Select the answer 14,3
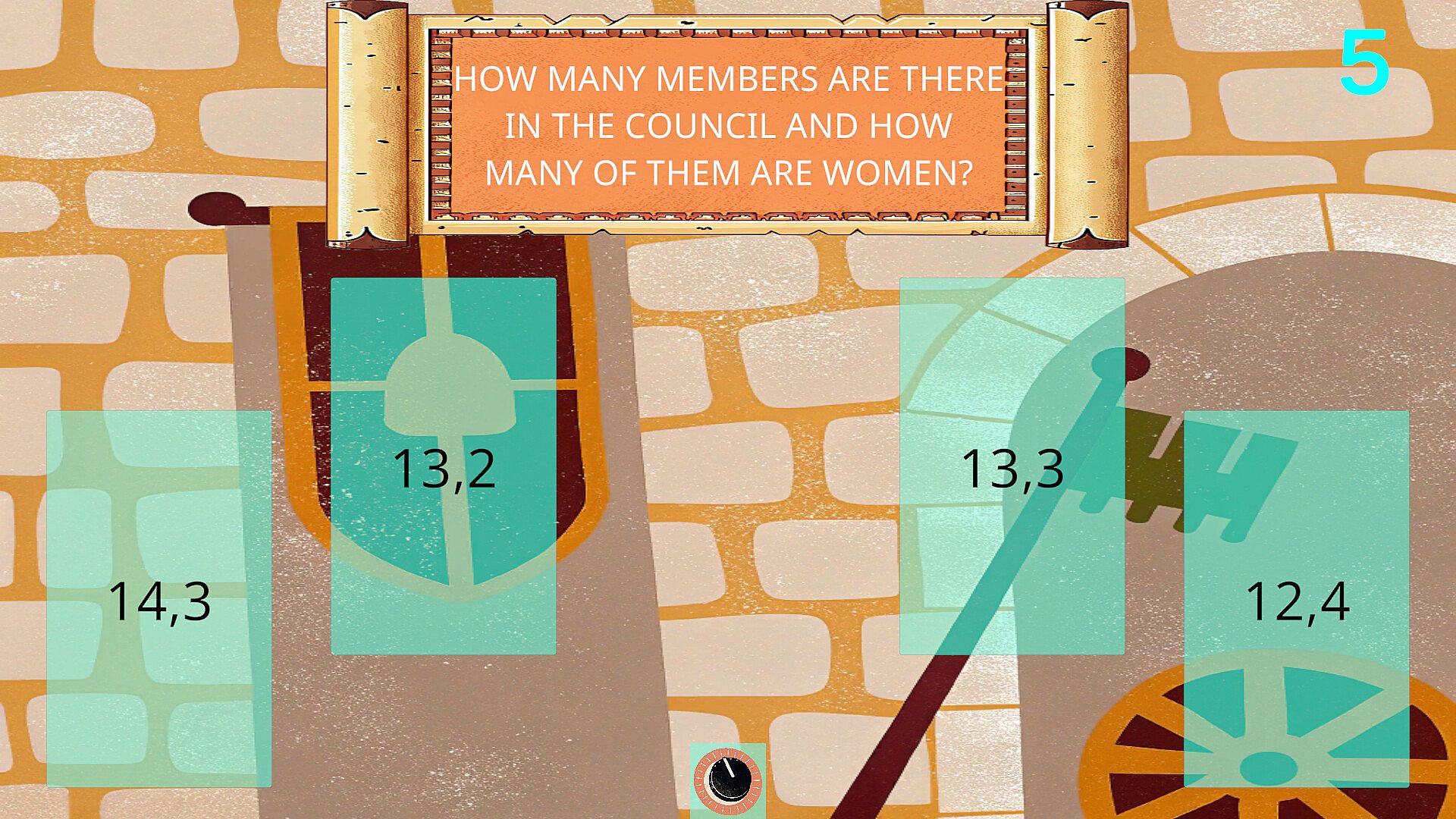Image resolution: width=1456 pixels, height=819 pixels. [x=159, y=599]
